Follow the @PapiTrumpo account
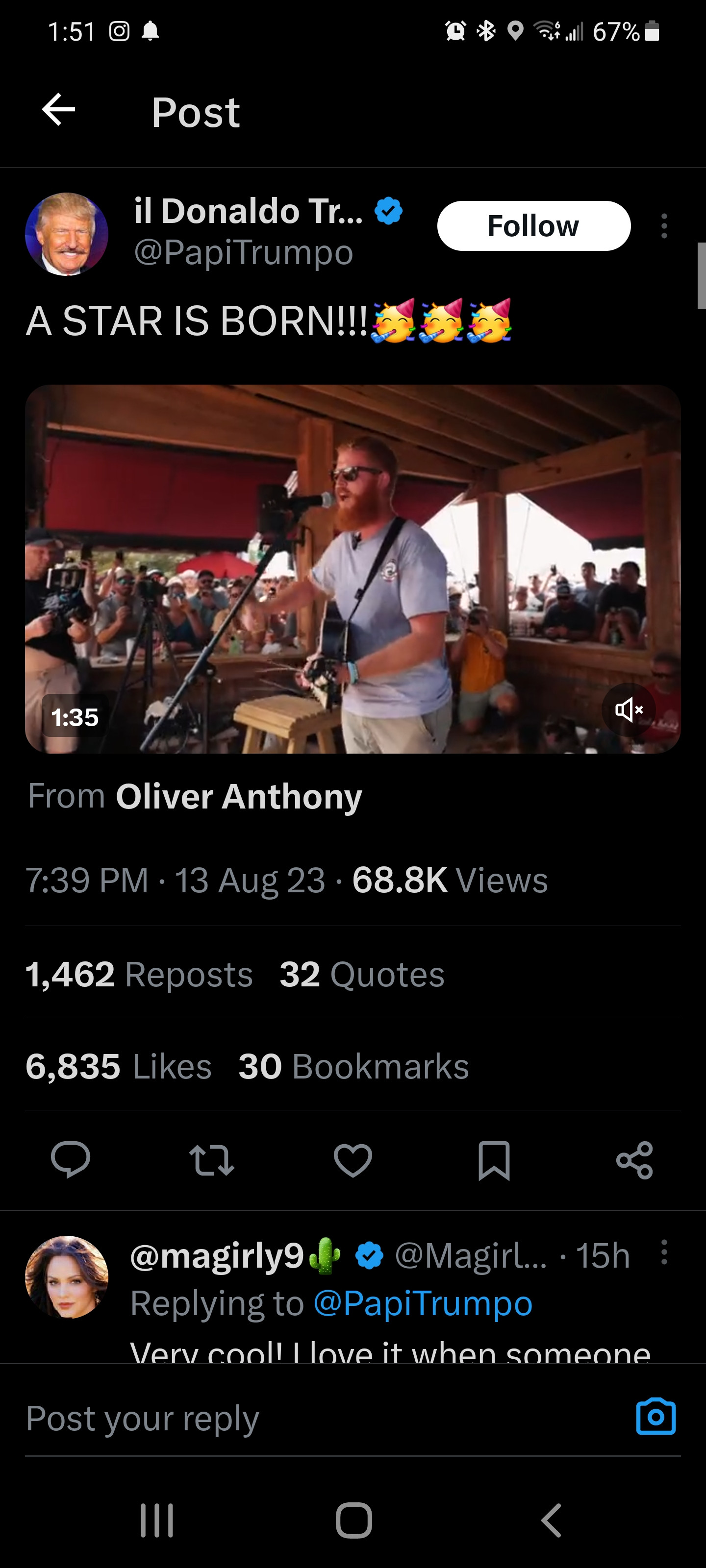This screenshot has height=1568, width=706. (x=533, y=226)
